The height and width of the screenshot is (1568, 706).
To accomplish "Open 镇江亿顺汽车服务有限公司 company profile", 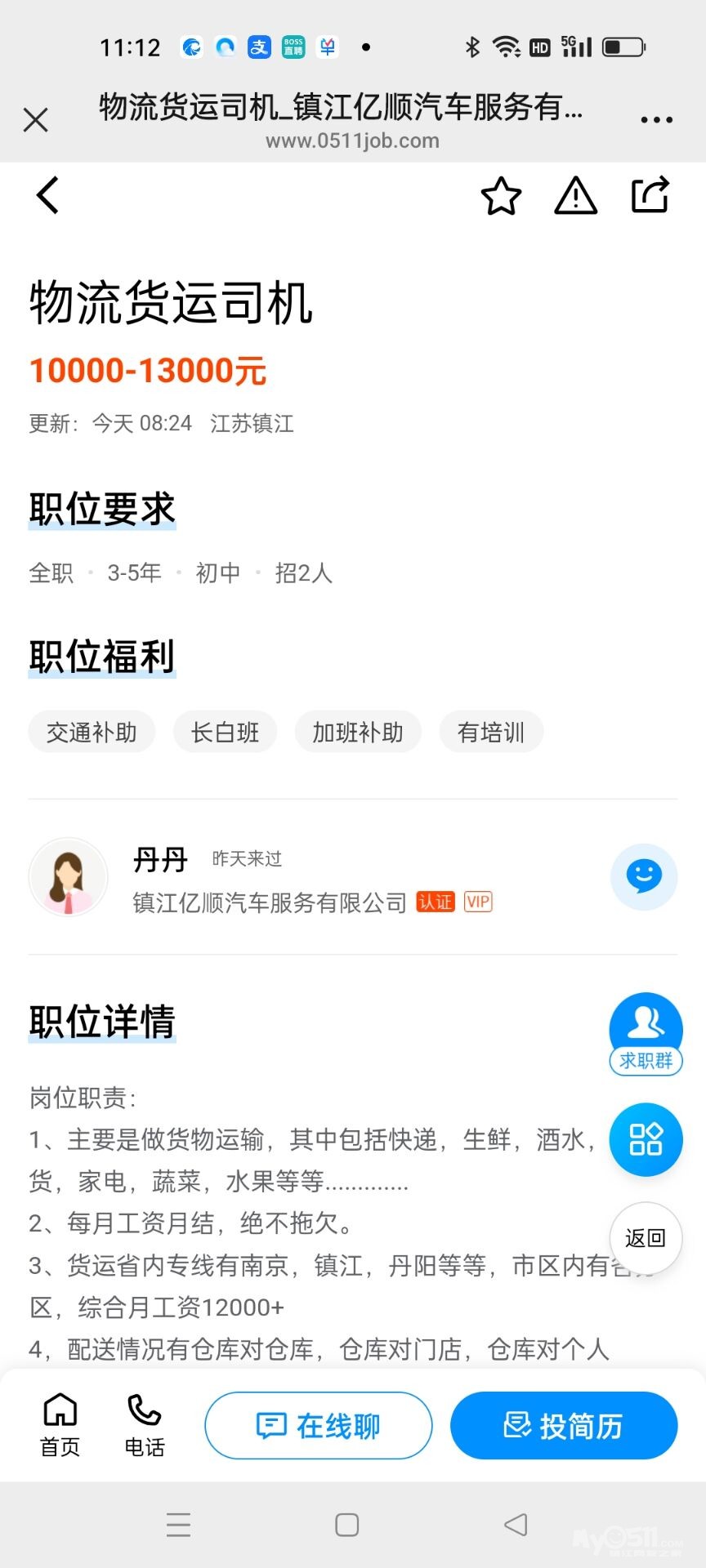I will [270, 902].
